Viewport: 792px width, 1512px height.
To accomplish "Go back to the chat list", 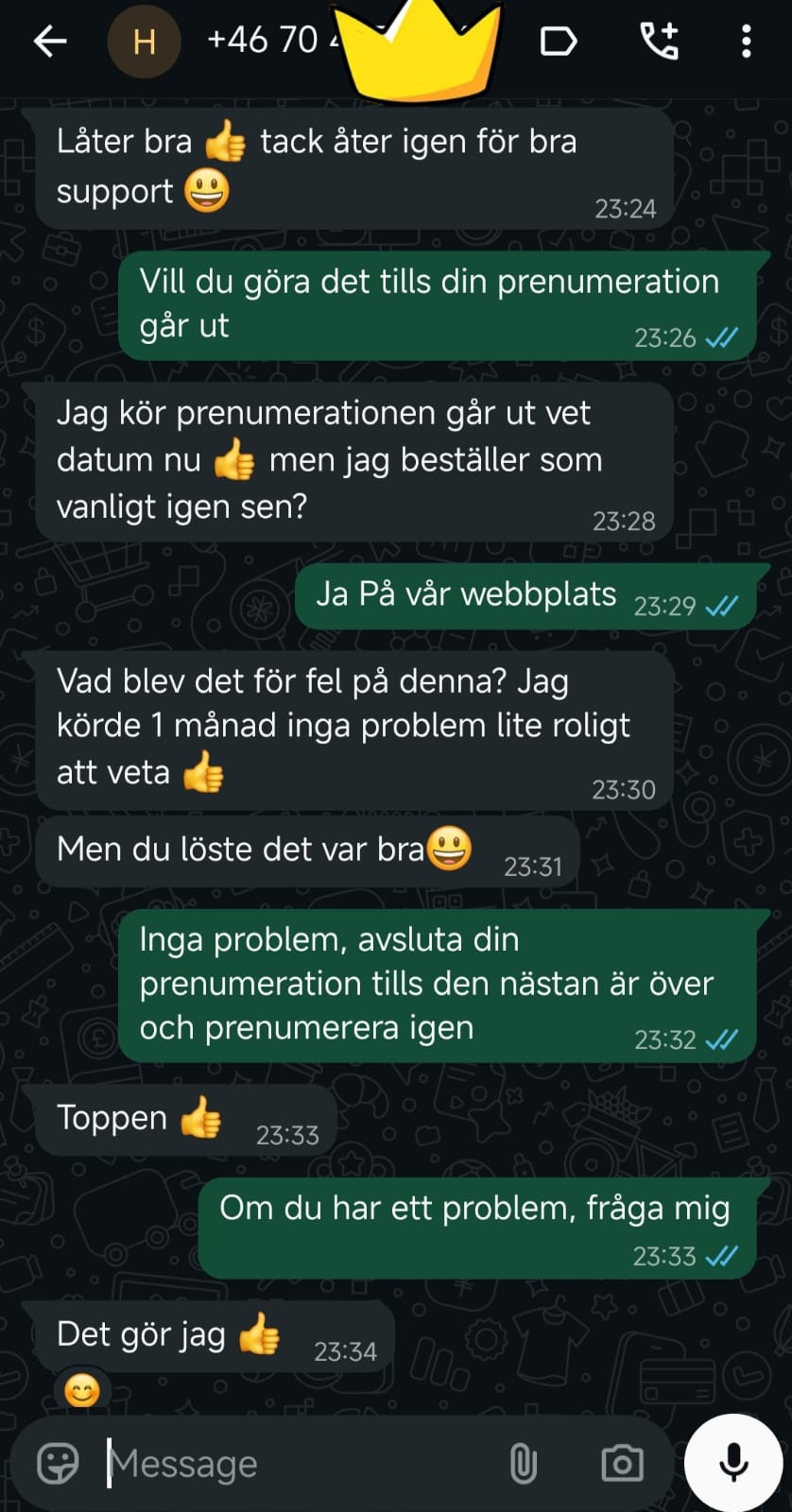I will point(50,42).
